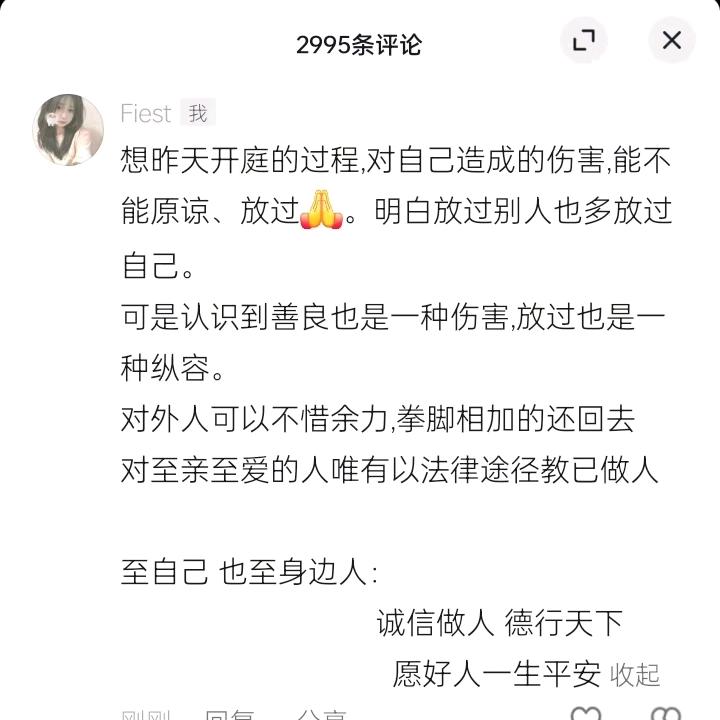The height and width of the screenshot is (720, 720).
Task: Close the comments panel
Action: [672, 41]
